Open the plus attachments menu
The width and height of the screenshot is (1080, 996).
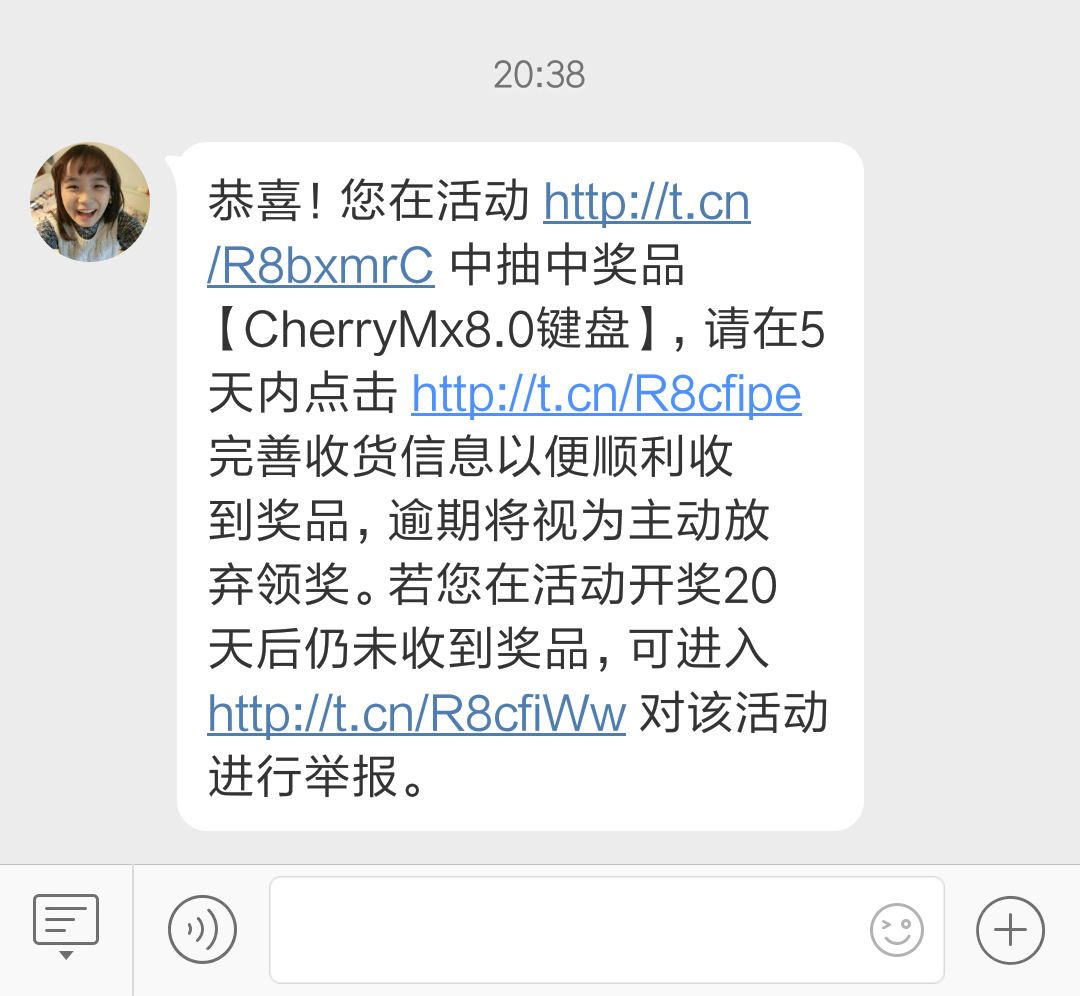click(1010, 930)
